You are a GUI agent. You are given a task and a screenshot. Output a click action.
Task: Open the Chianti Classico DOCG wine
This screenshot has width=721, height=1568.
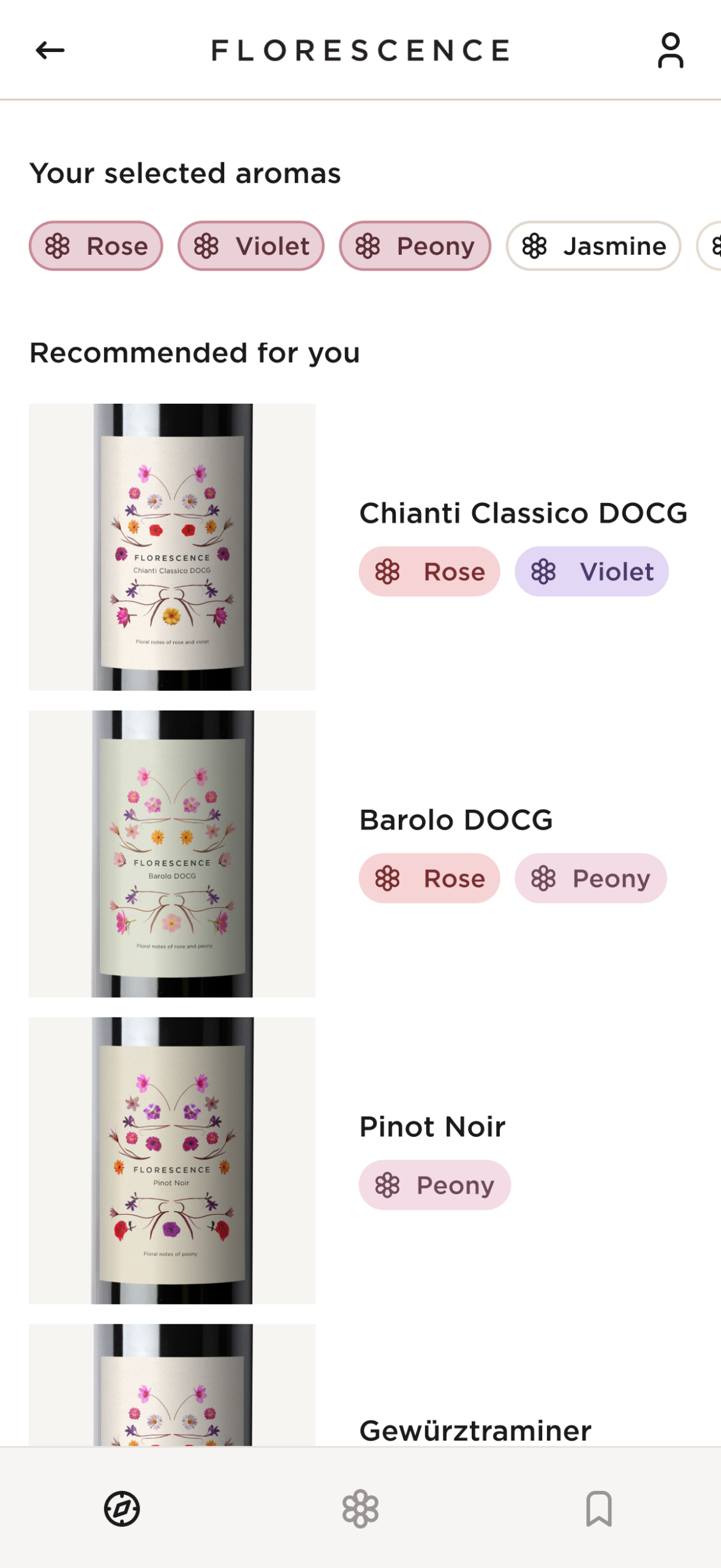tap(523, 513)
